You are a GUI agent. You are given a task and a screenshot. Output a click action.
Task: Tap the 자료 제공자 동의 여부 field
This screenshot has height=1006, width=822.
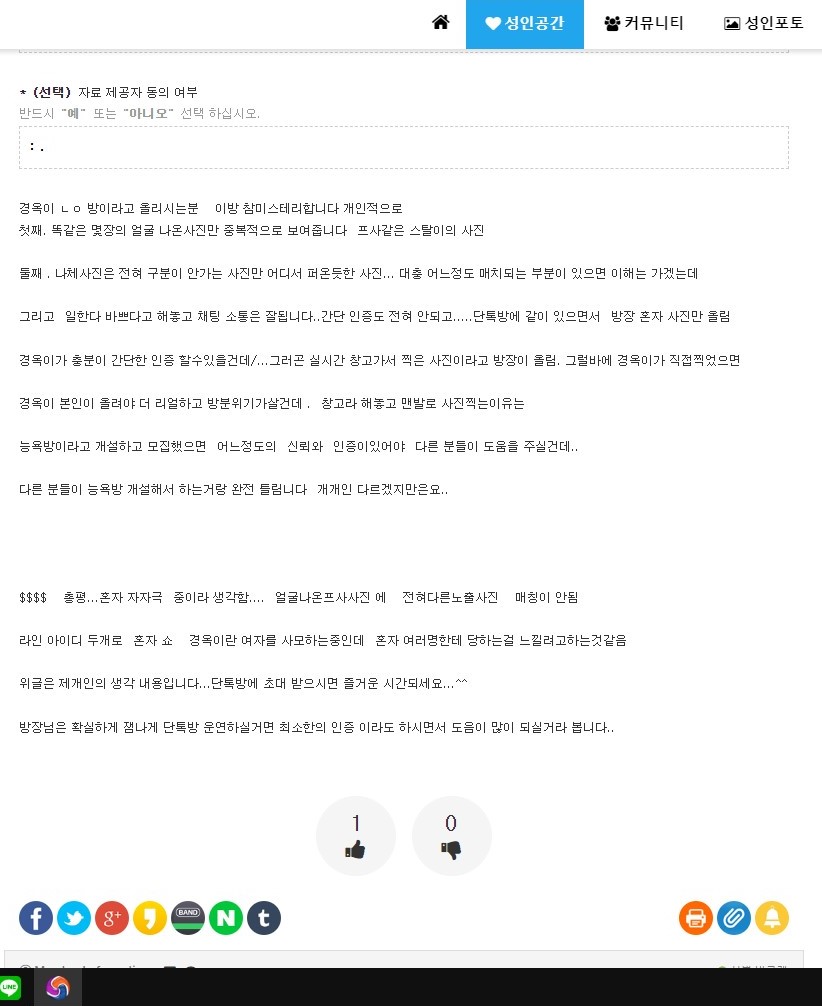tap(403, 147)
